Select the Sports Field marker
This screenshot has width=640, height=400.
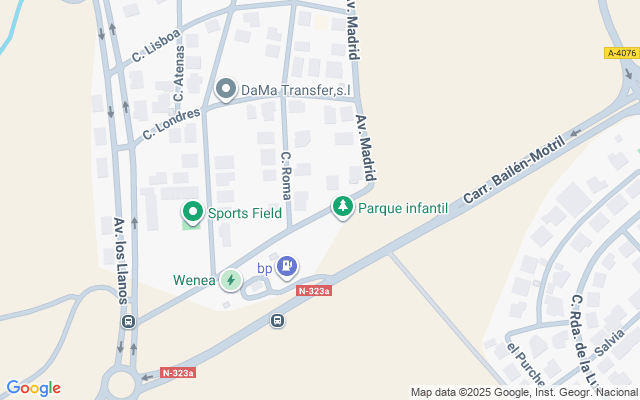click(x=192, y=212)
